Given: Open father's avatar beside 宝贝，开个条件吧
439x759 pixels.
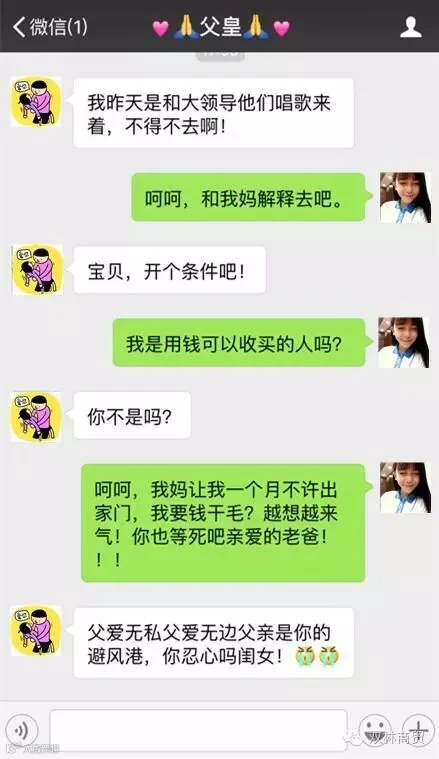Looking at the screenshot, I should pos(37,270).
